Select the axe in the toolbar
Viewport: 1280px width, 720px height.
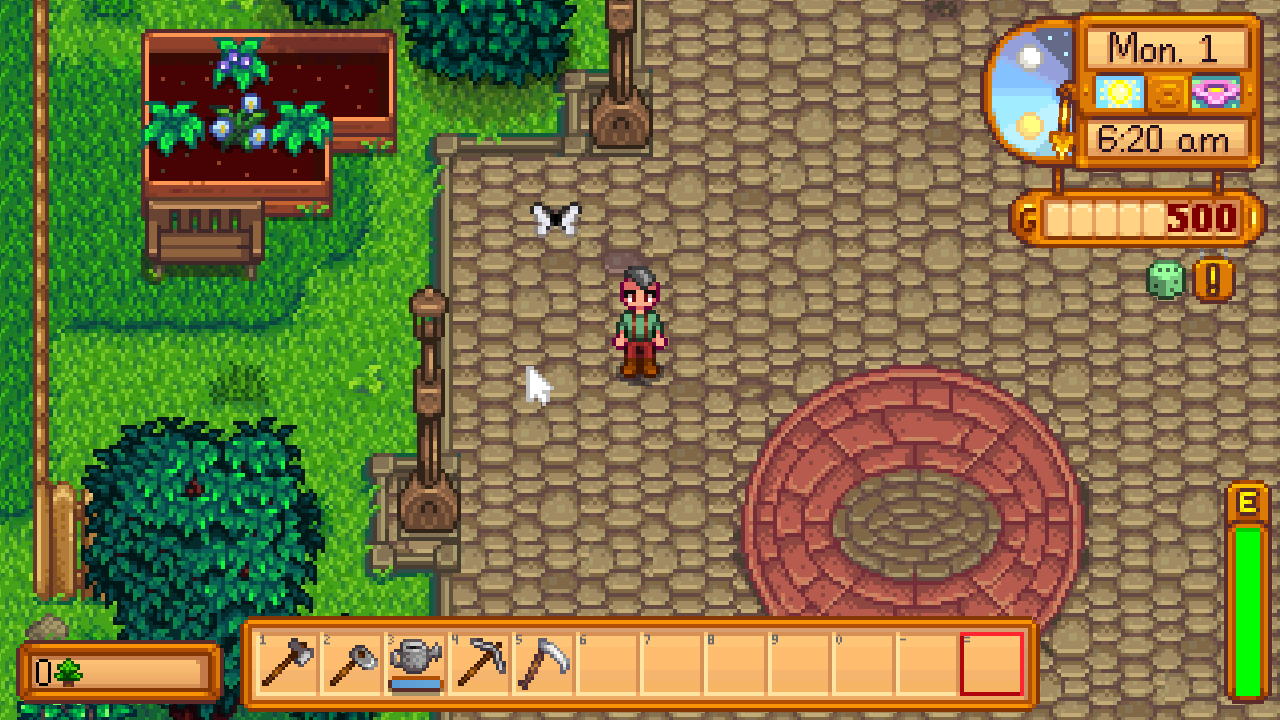[x=288, y=663]
